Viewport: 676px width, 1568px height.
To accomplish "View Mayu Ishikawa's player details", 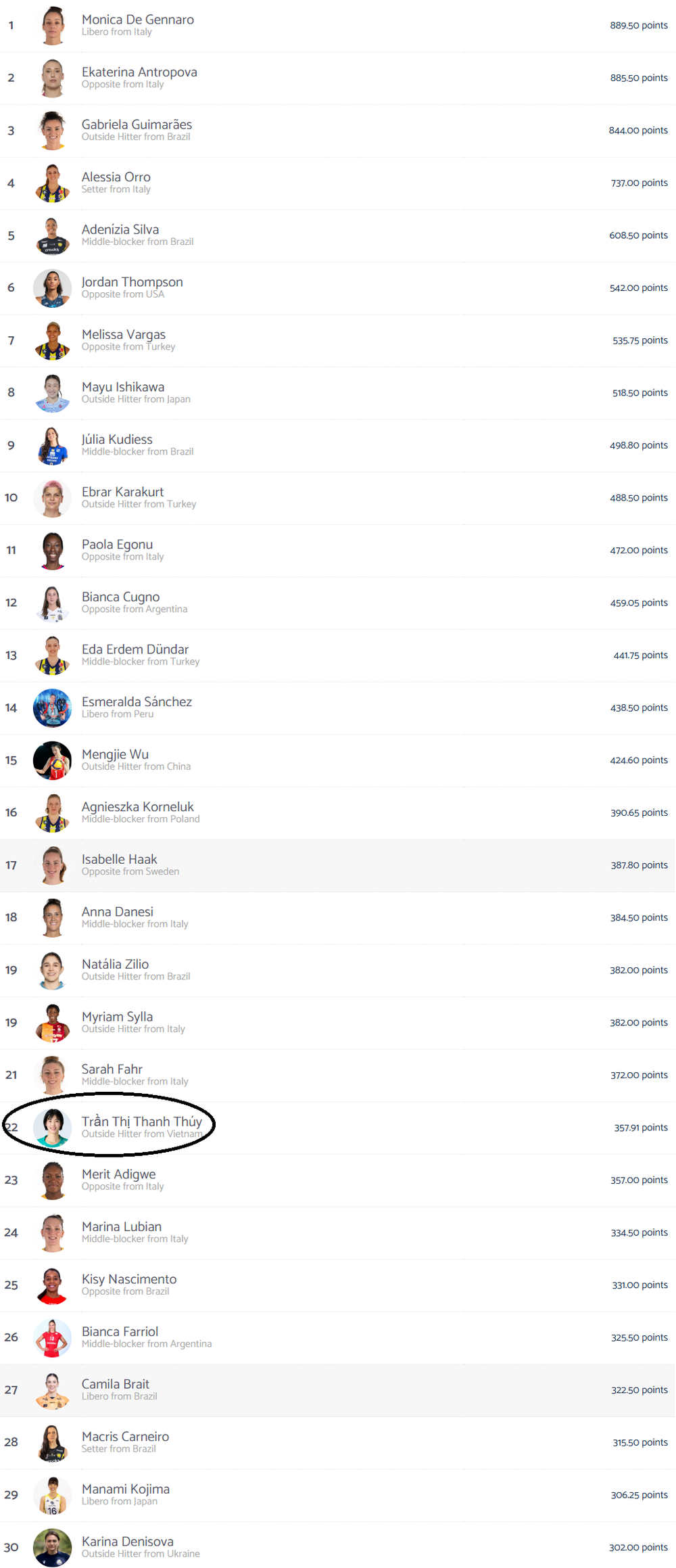I will (123, 388).
